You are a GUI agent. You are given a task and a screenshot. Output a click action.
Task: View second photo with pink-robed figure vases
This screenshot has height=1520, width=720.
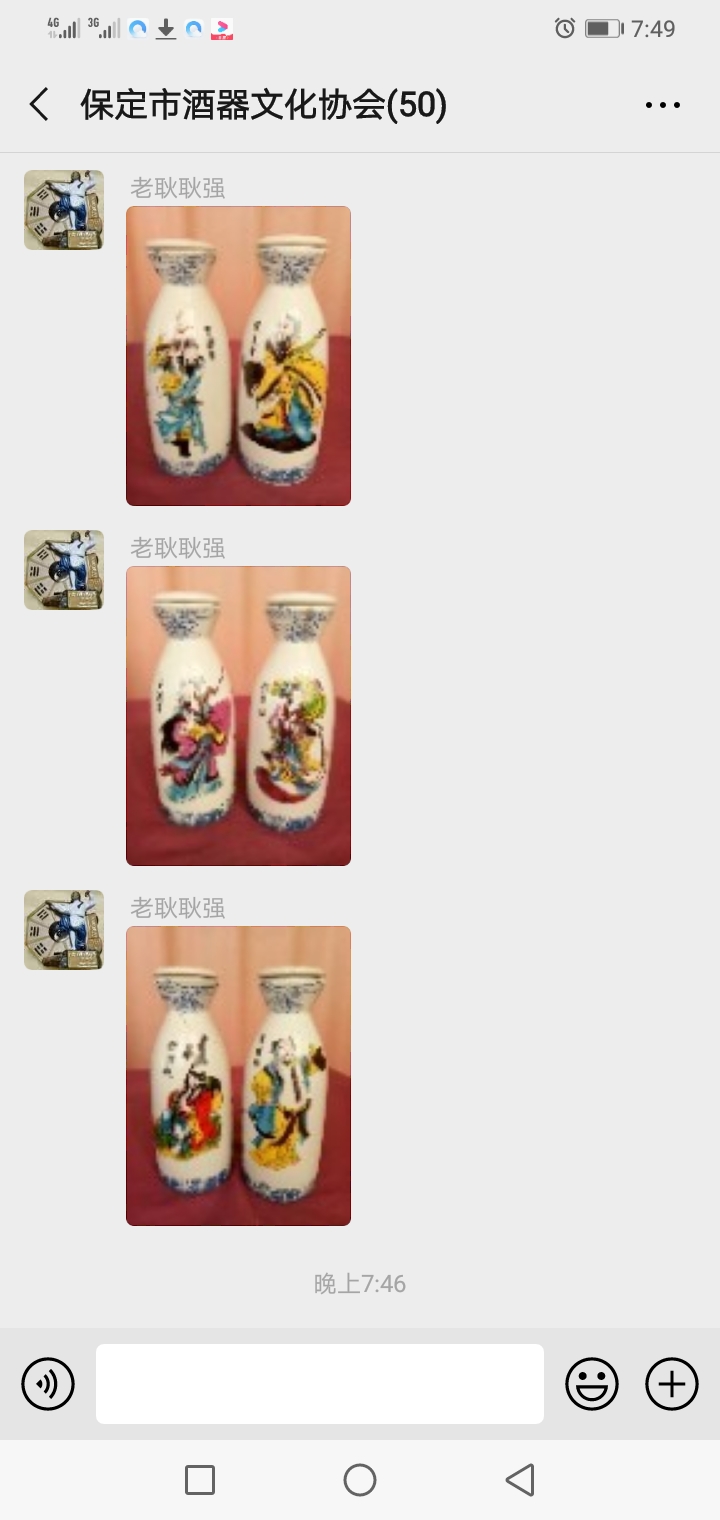pyautogui.click(x=238, y=716)
